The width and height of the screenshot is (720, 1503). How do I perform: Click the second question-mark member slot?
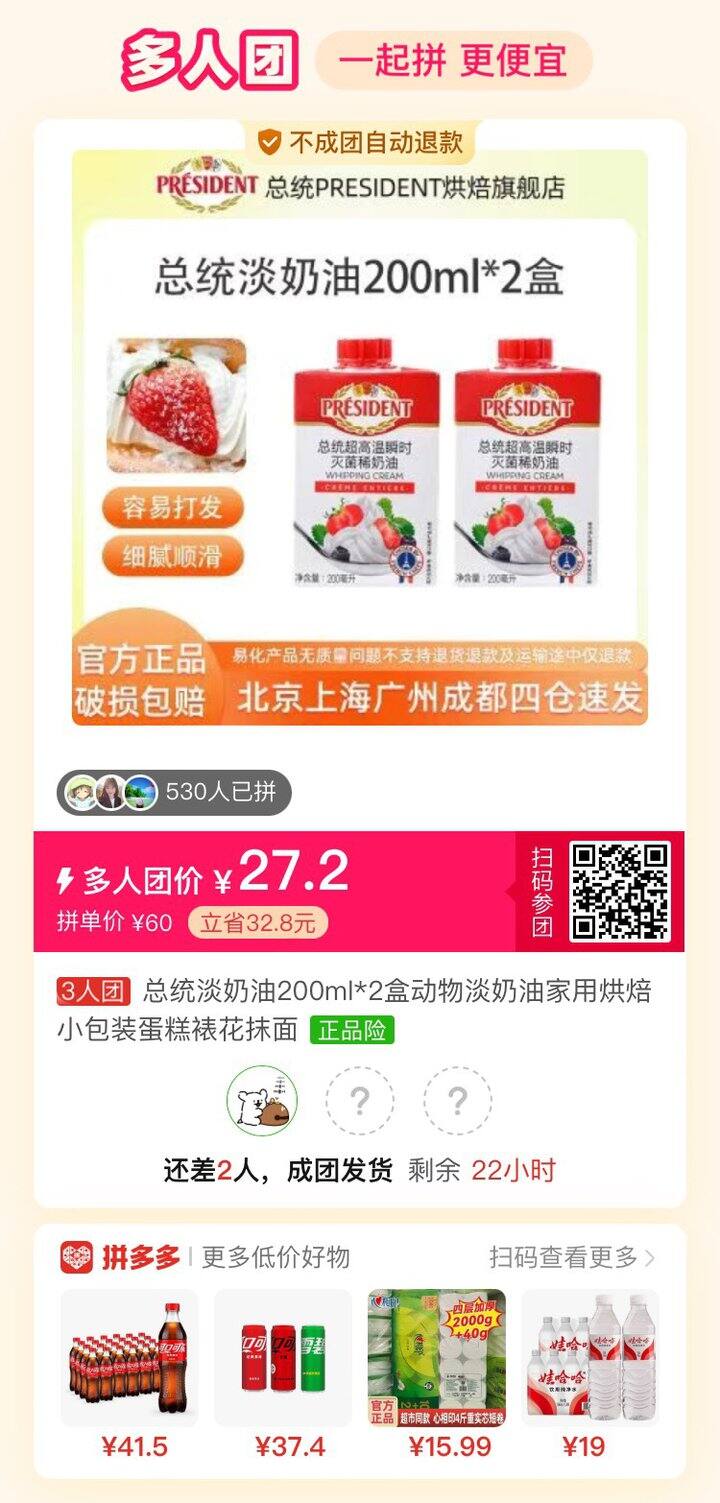click(x=459, y=1102)
